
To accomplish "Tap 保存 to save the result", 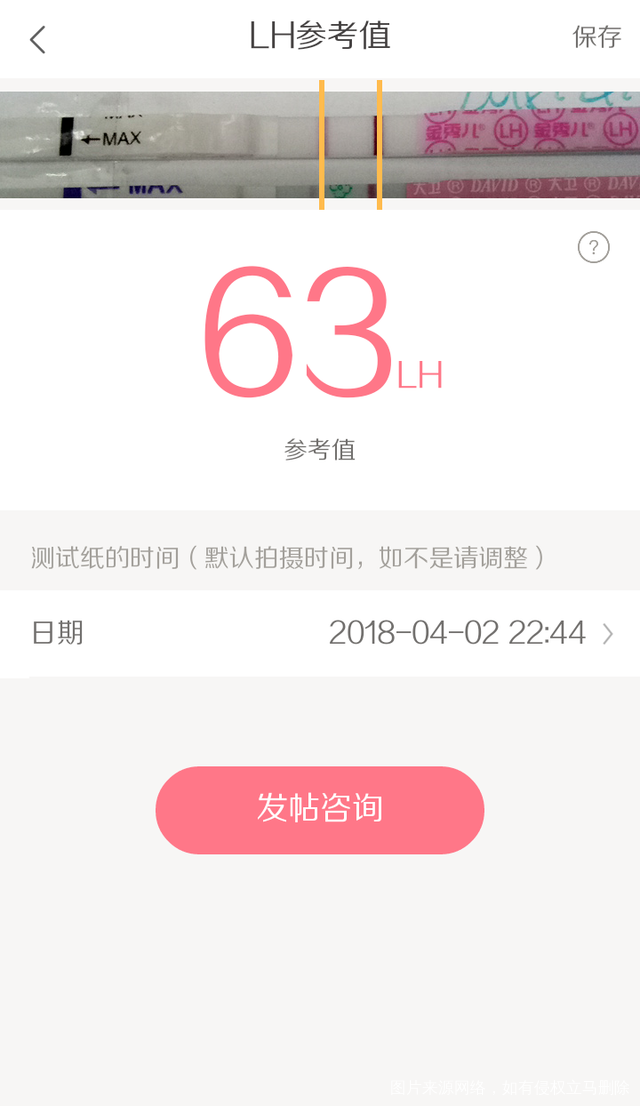I will [597, 37].
